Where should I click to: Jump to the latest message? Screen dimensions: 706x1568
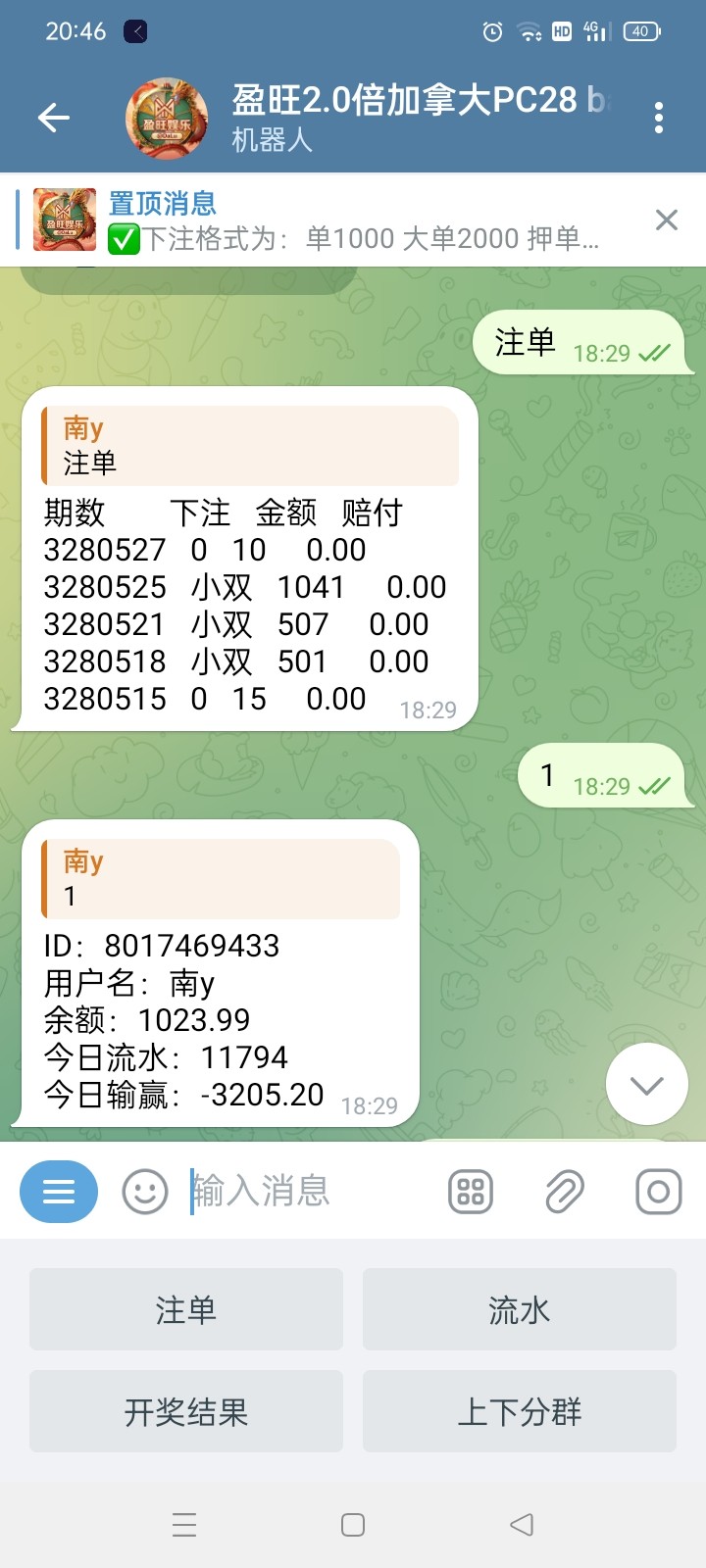[646, 1084]
